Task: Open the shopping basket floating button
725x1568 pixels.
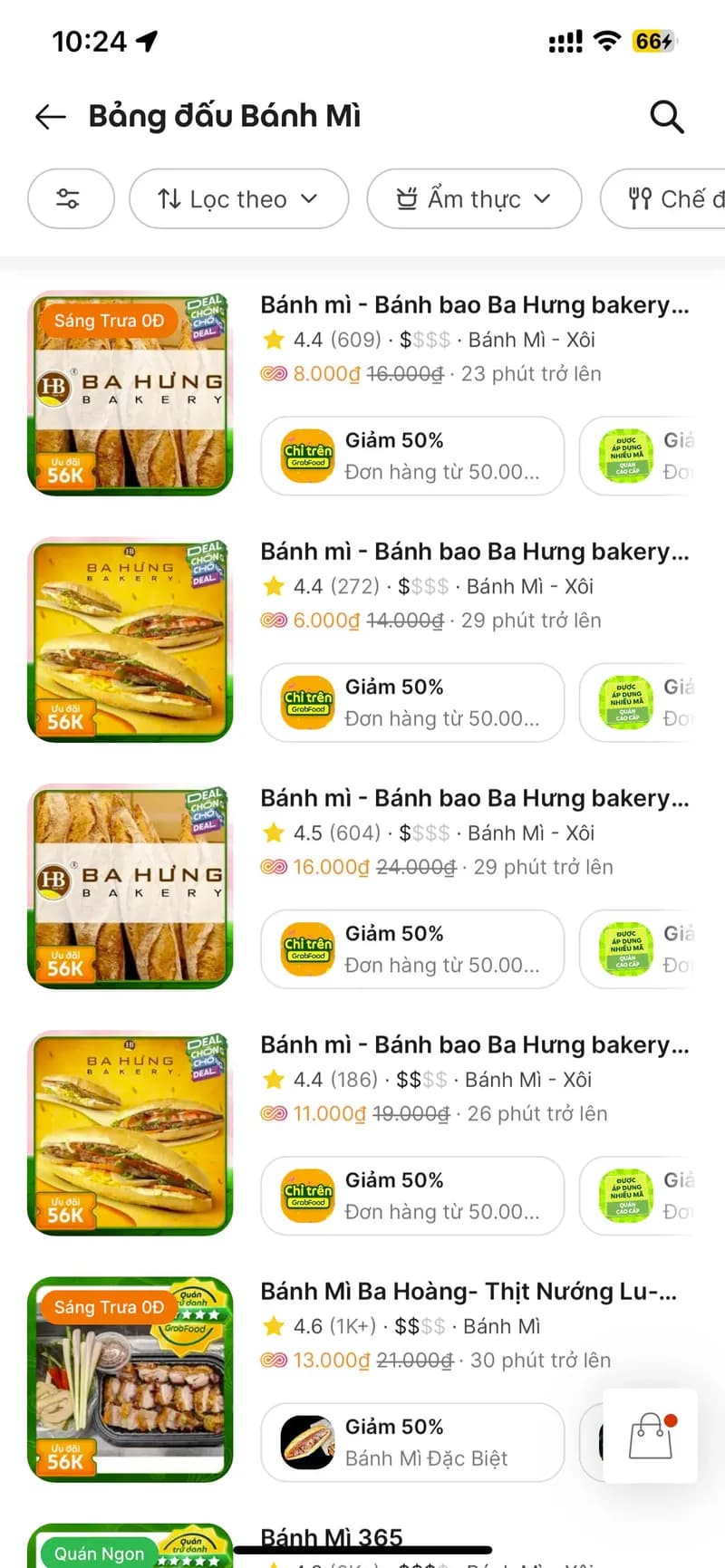Action: (x=651, y=1435)
